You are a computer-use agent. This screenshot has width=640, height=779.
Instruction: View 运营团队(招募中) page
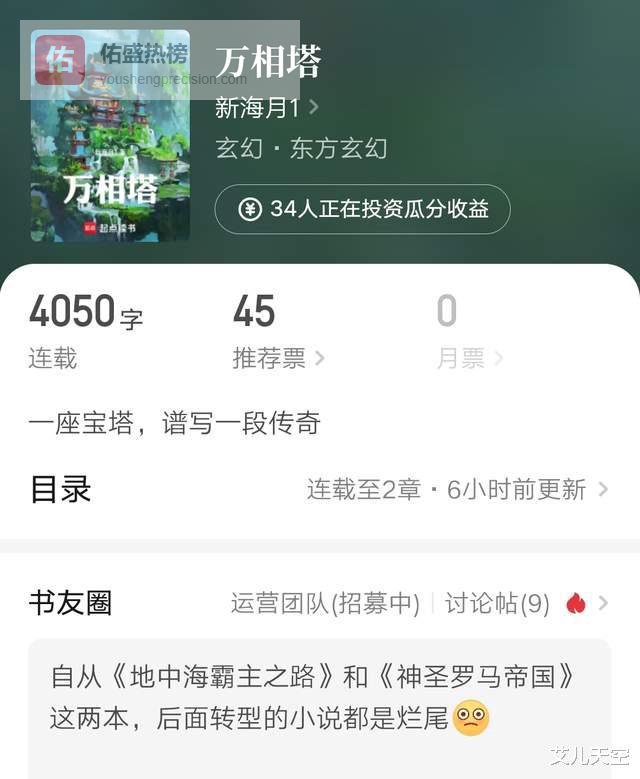325,603
